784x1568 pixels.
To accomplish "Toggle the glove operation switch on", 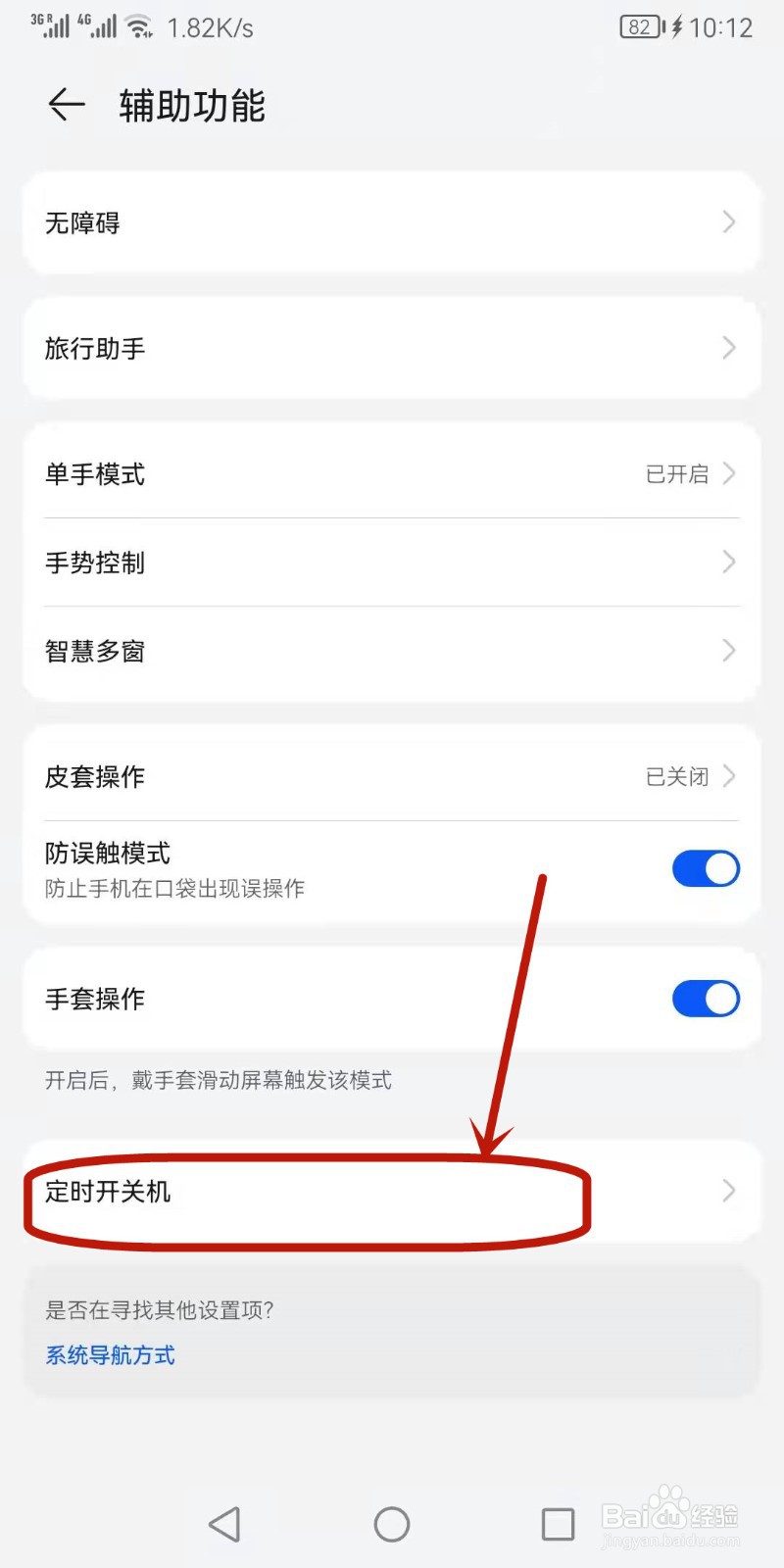I will (x=705, y=999).
